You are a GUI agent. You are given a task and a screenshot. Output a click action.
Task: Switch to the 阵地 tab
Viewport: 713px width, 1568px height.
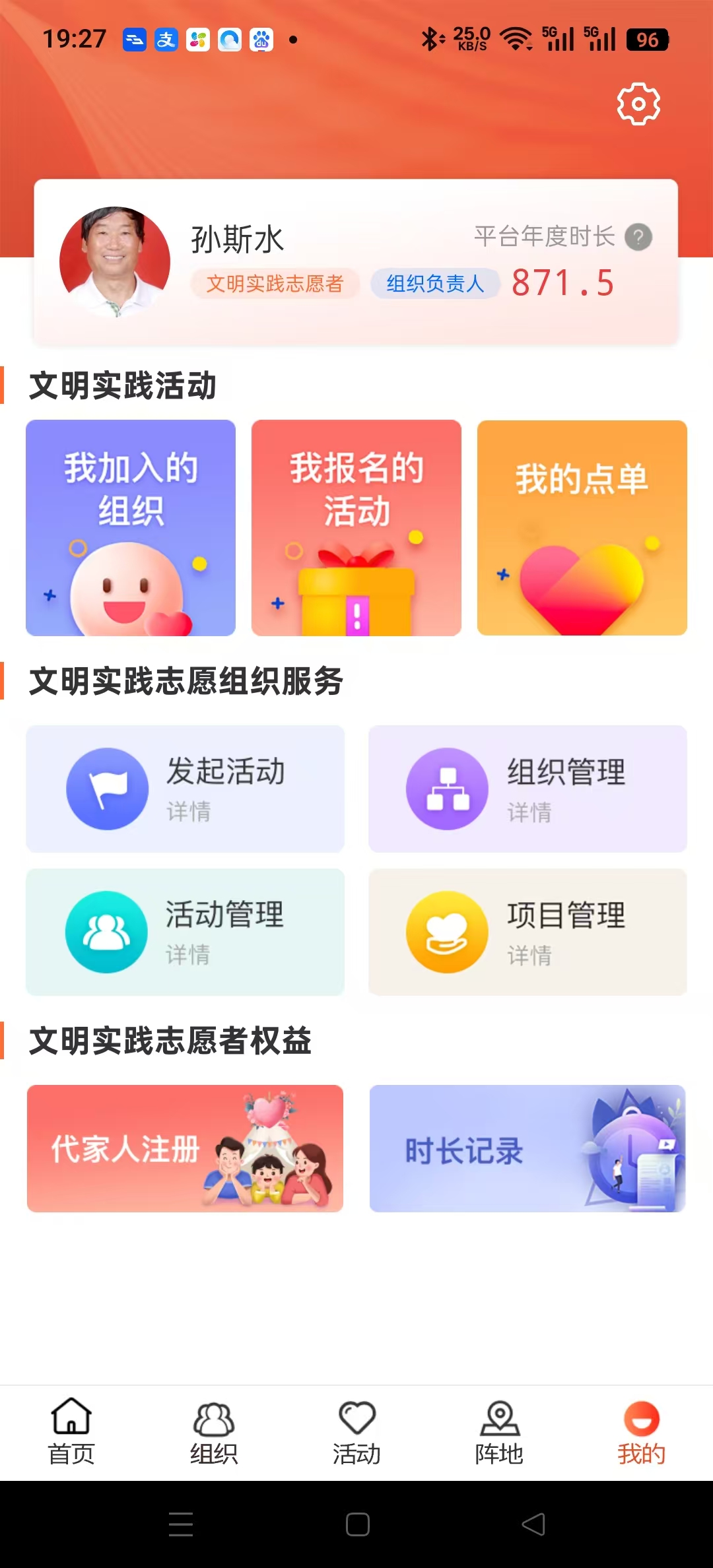[x=499, y=1431]
